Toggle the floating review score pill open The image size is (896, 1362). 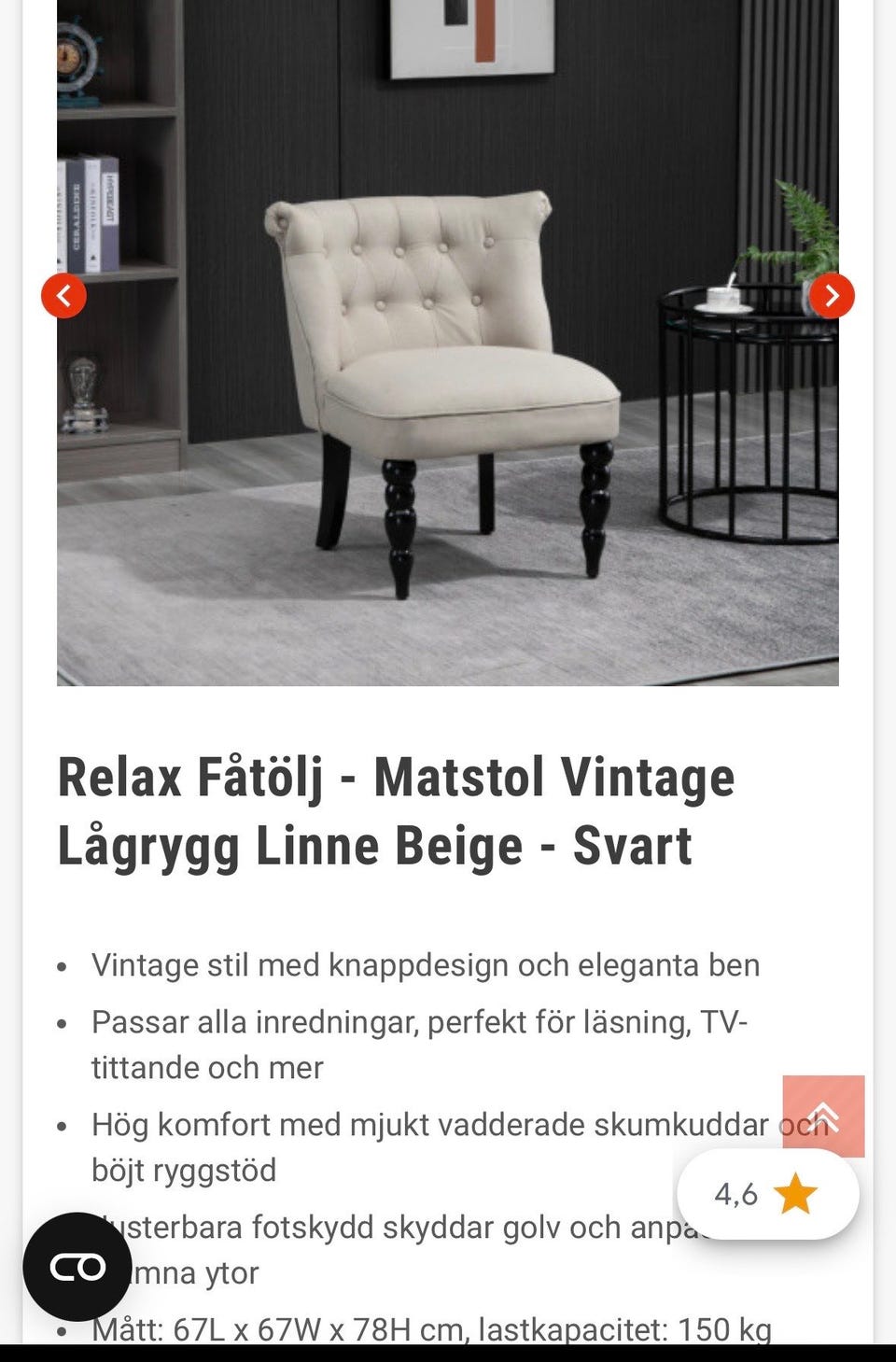pyautogui.click(x=767, y=1192)
